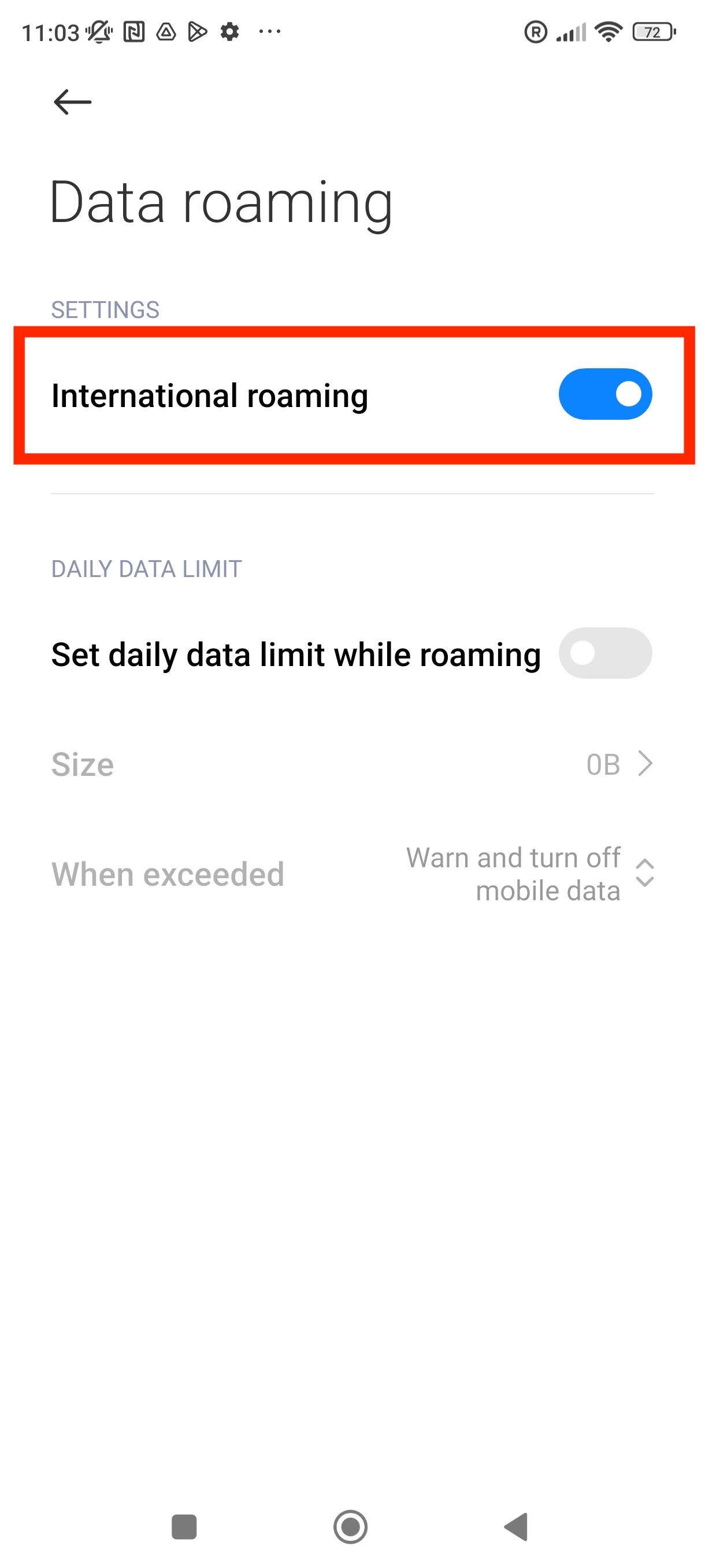The image size is (705, 1568).
Task: Go back using the top arrow
Action: coord(72,102)
